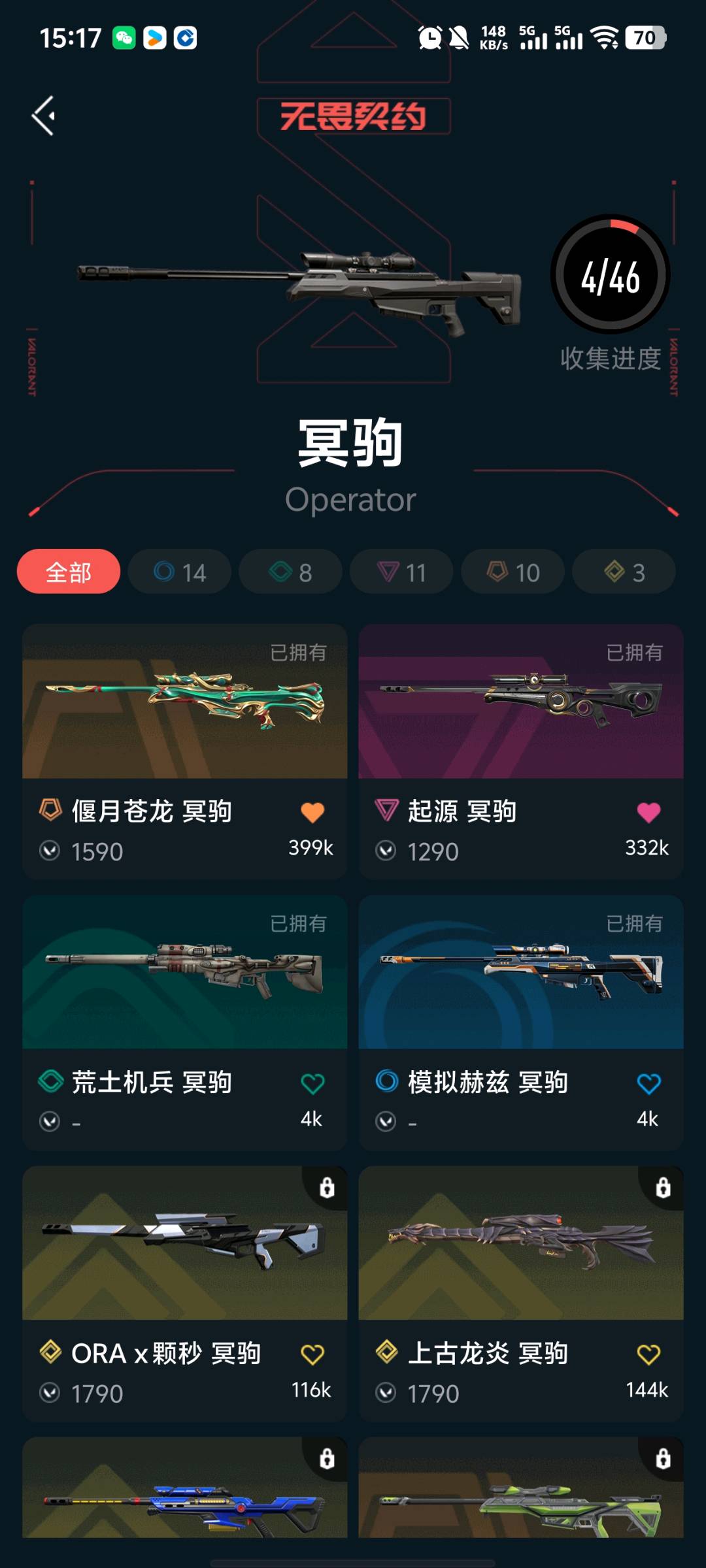706x1568 pixels.
Task: Filter skins by the yellow diamond tier (3)
Action: (x=624, y=572)
